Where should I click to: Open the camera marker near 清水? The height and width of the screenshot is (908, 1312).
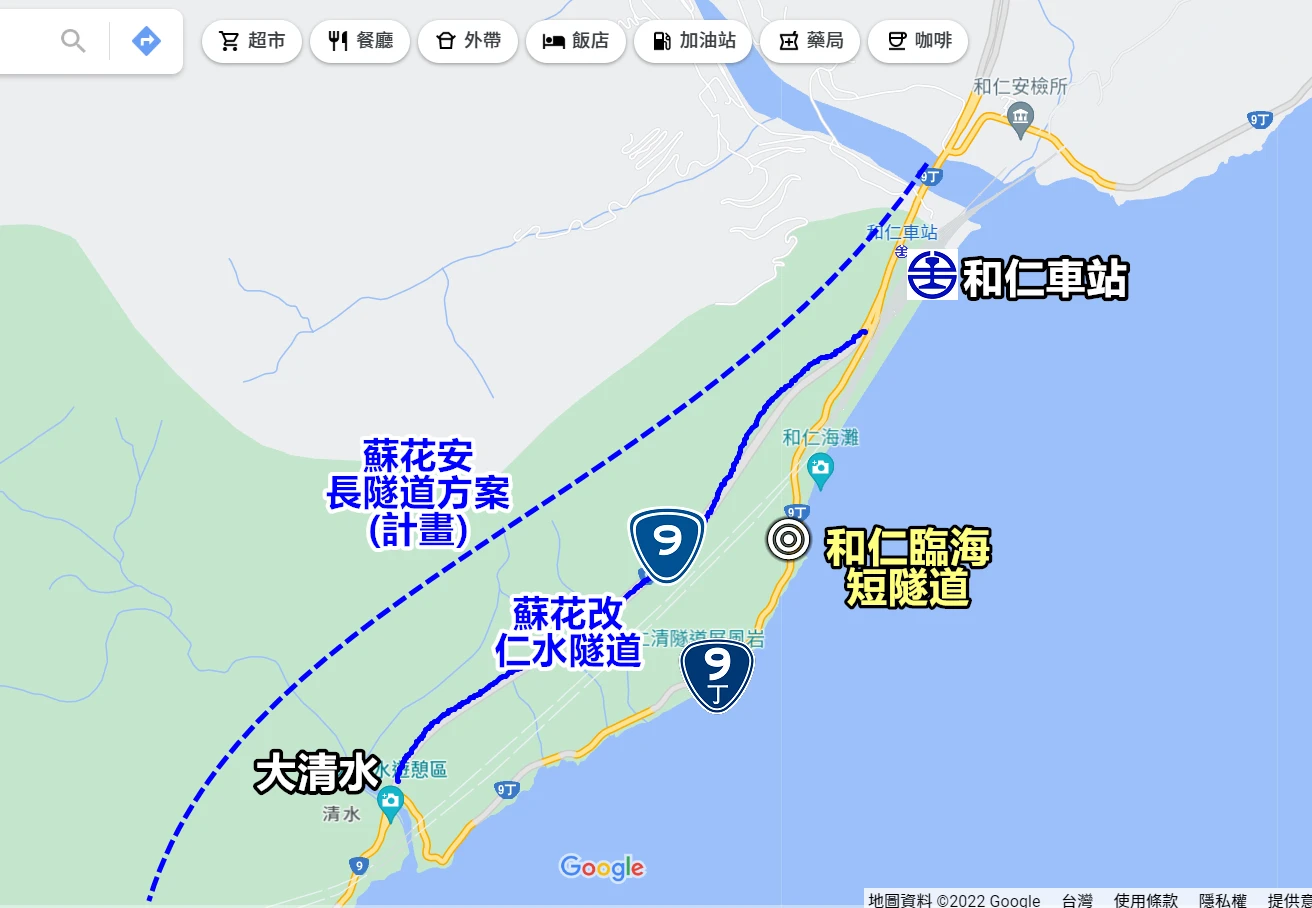(x=390, y=799)
